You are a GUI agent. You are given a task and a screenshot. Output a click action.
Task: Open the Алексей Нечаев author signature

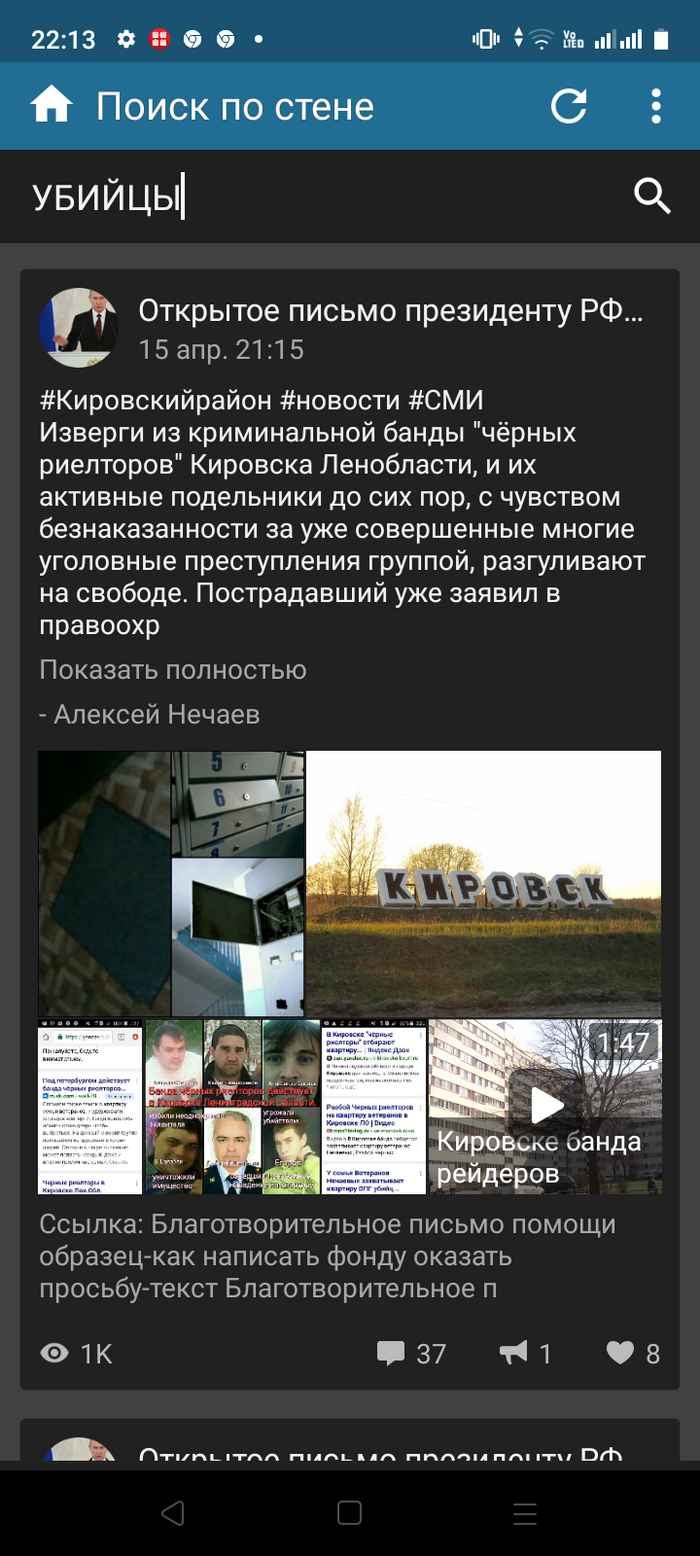pyautogui.click(x=150, y=714)
